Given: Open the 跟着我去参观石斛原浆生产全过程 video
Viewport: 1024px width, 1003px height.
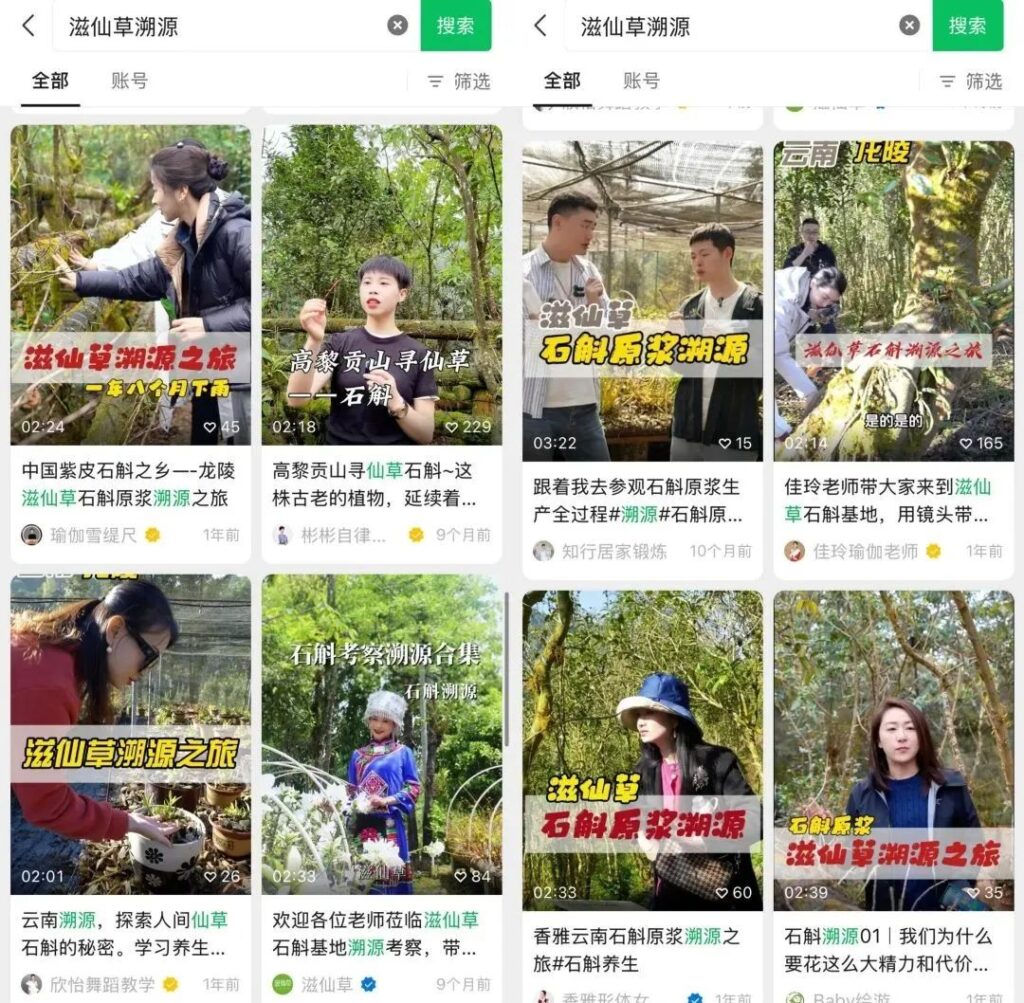Looking at the screenshot, I should click(x=642, y=300).
